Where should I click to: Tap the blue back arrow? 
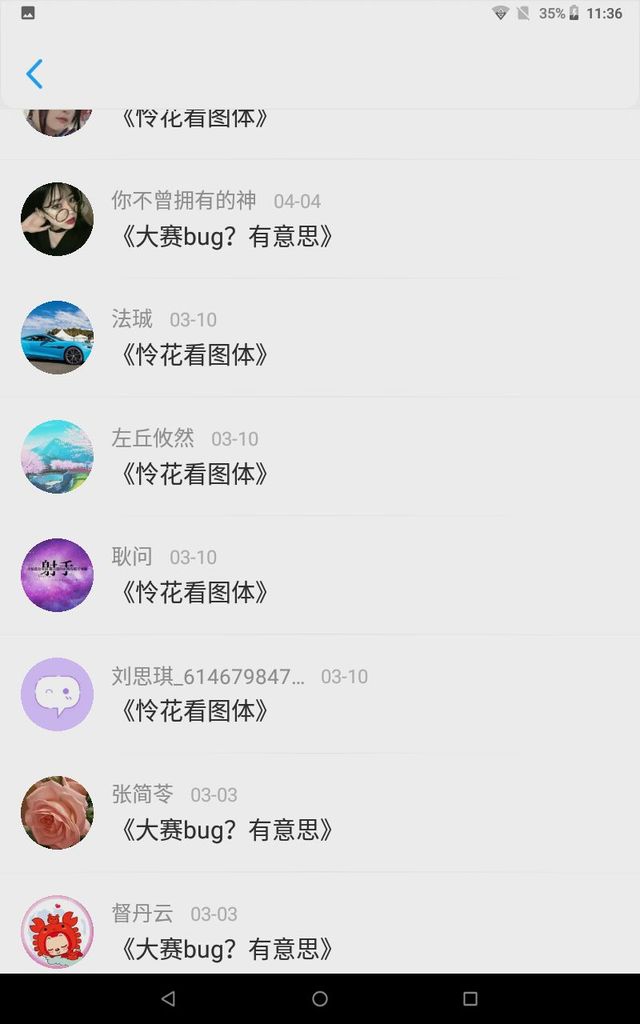(34, 74)
